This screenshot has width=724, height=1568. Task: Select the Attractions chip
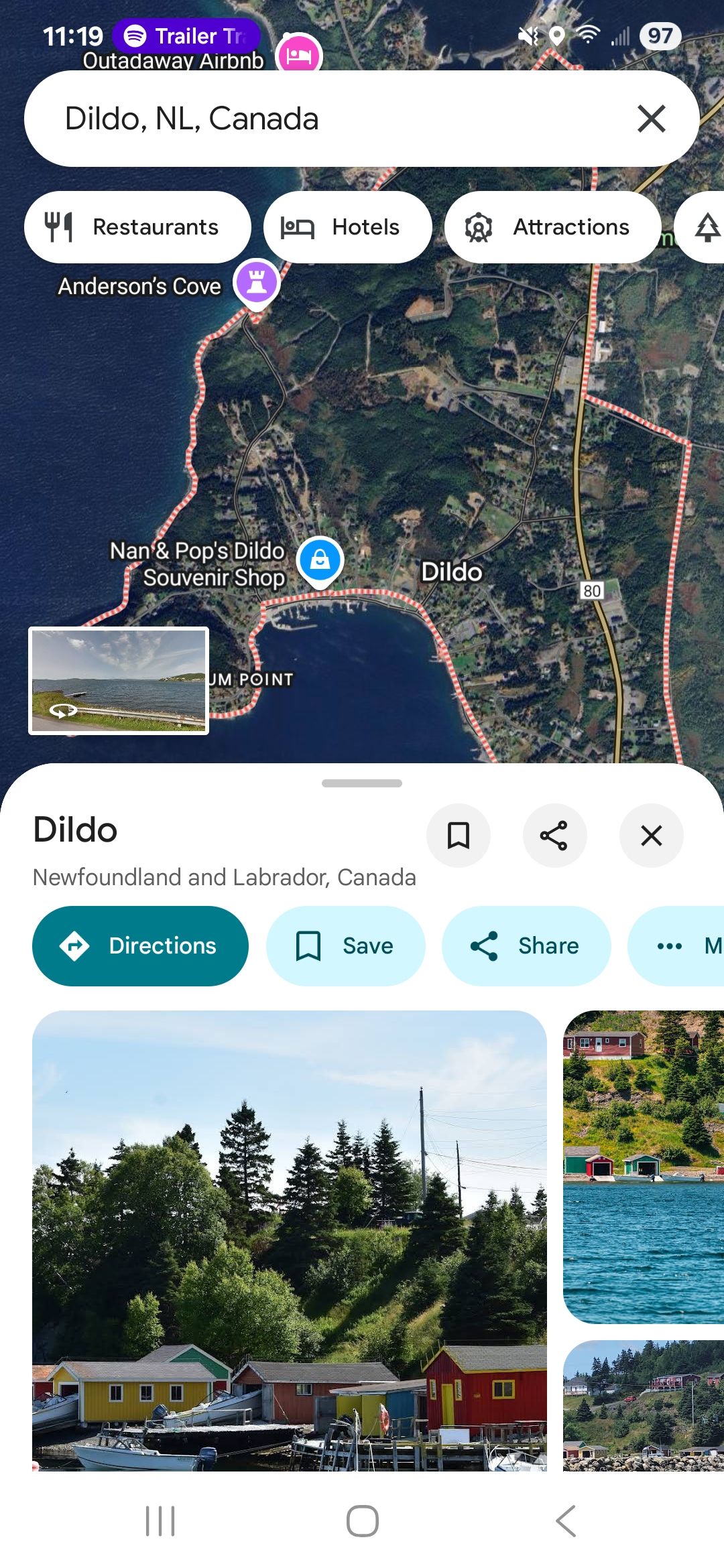(552, 227)
